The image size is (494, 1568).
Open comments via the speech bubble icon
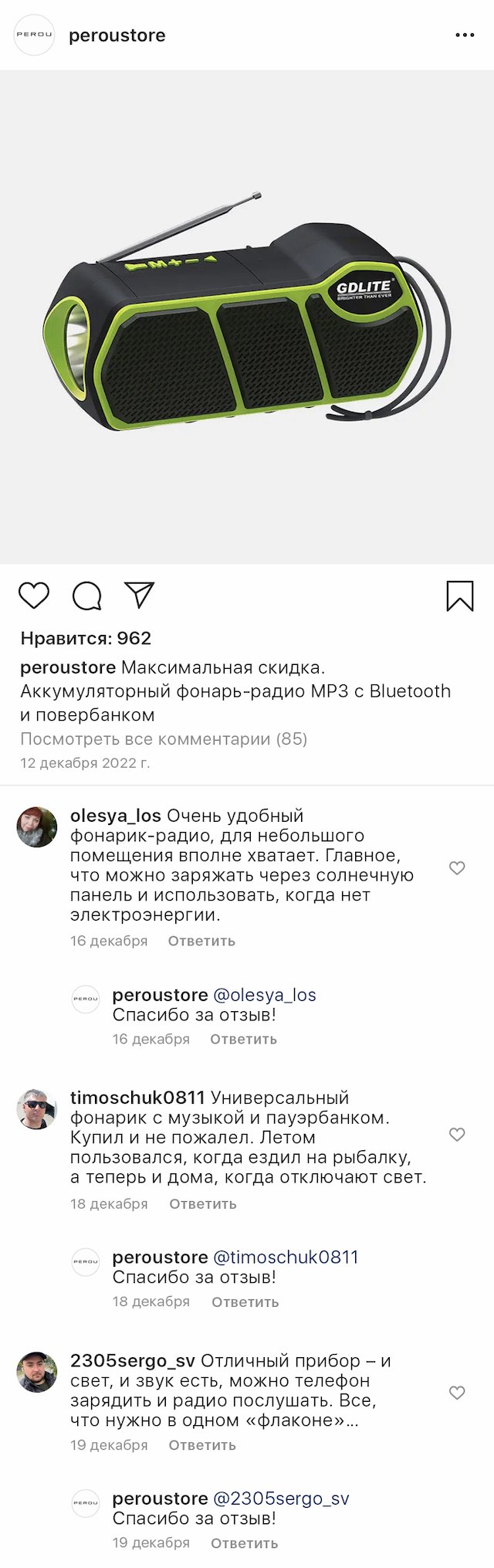[x=87, y=596]
